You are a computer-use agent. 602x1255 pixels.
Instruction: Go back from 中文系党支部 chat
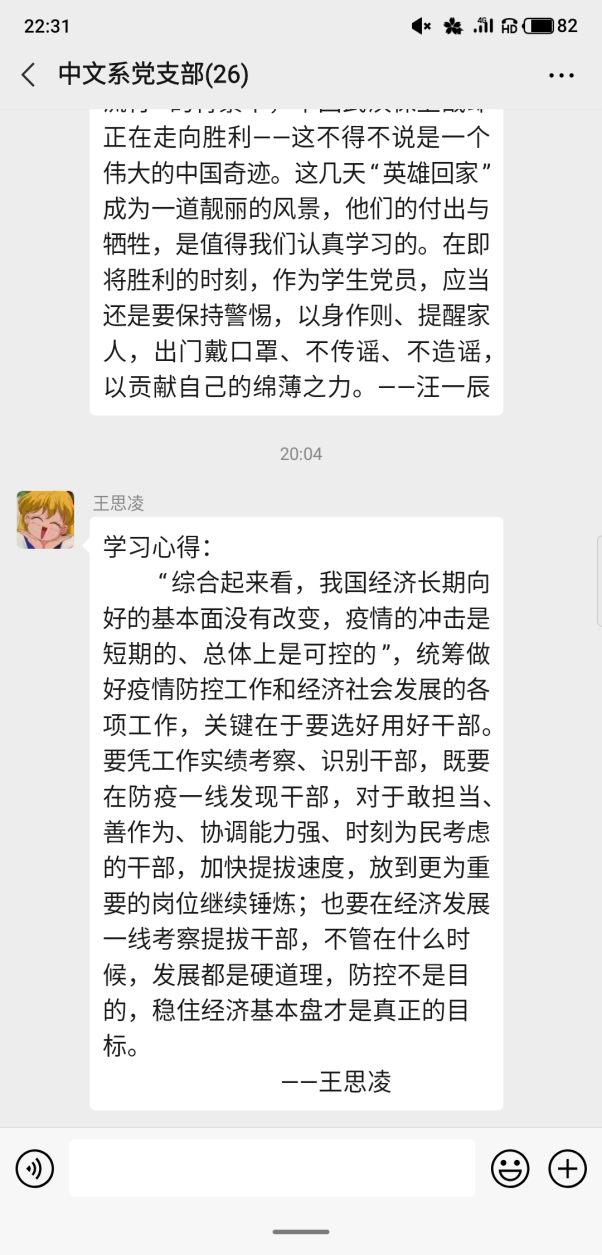click(28, 75)
